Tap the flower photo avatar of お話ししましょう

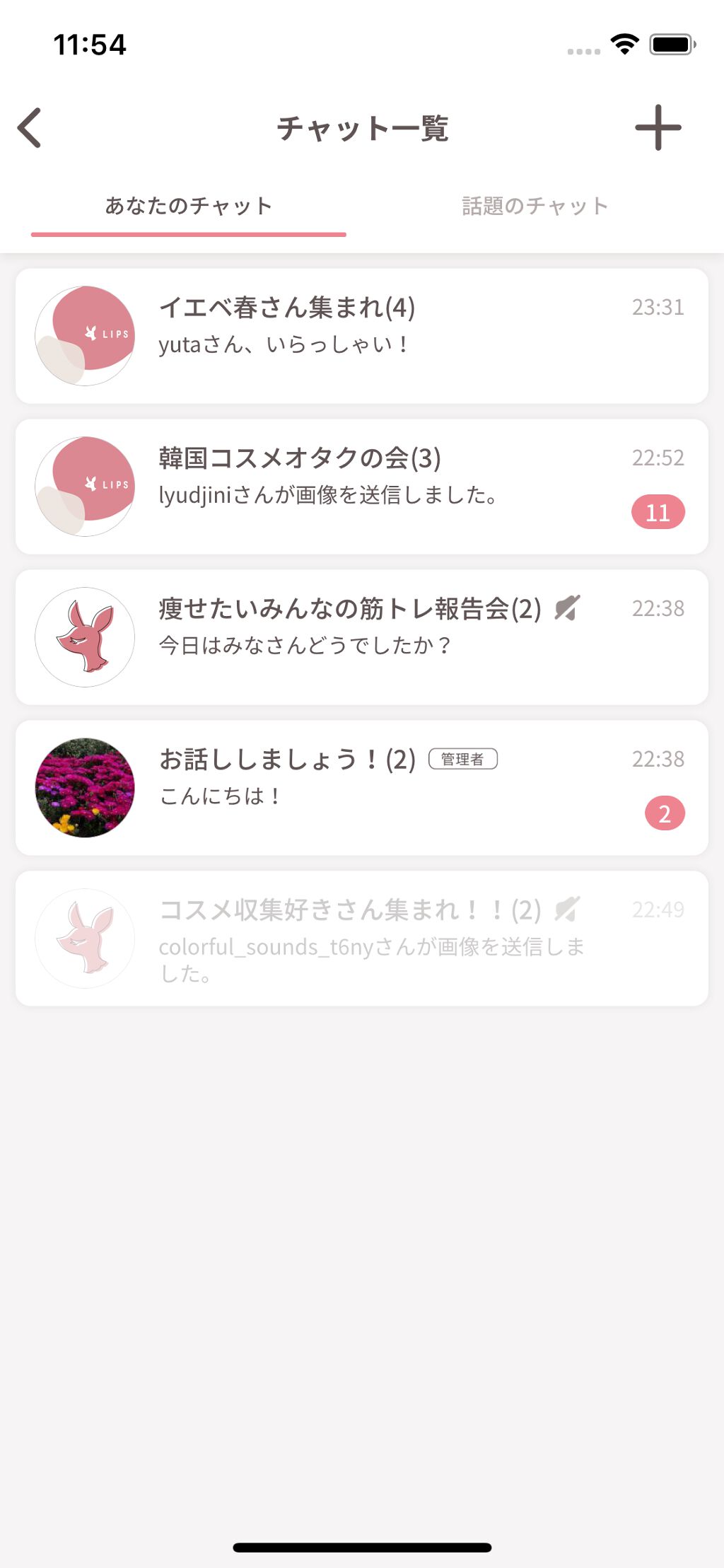pyautogui.click(x=85, y=789)
